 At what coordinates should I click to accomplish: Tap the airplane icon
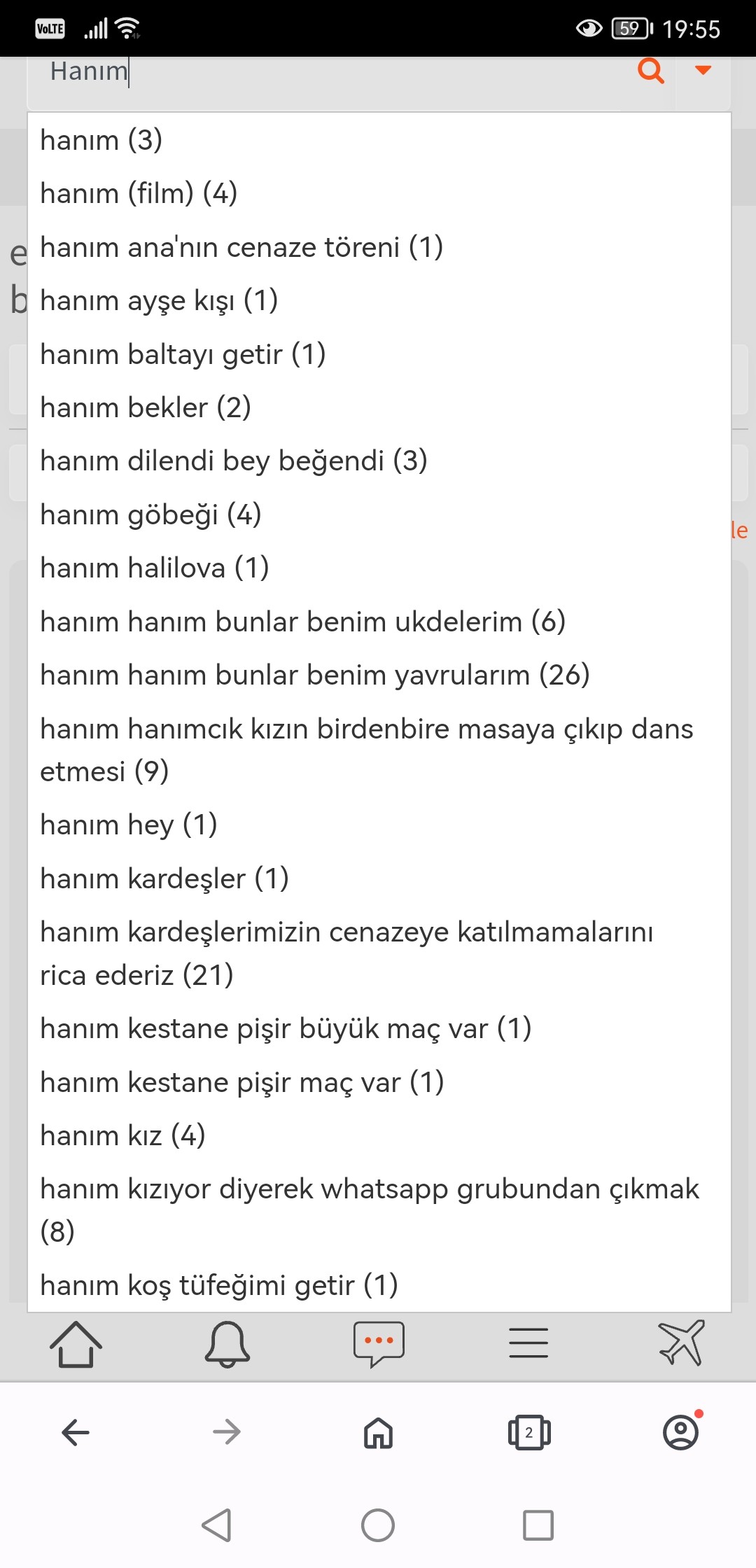(x=681, y=1343)
